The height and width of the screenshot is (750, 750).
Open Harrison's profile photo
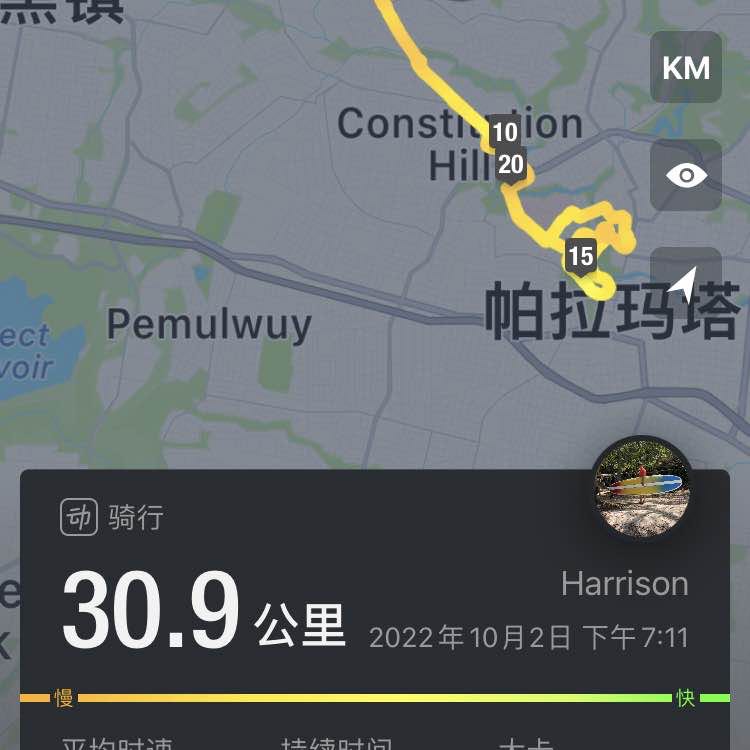click(641, 488)
